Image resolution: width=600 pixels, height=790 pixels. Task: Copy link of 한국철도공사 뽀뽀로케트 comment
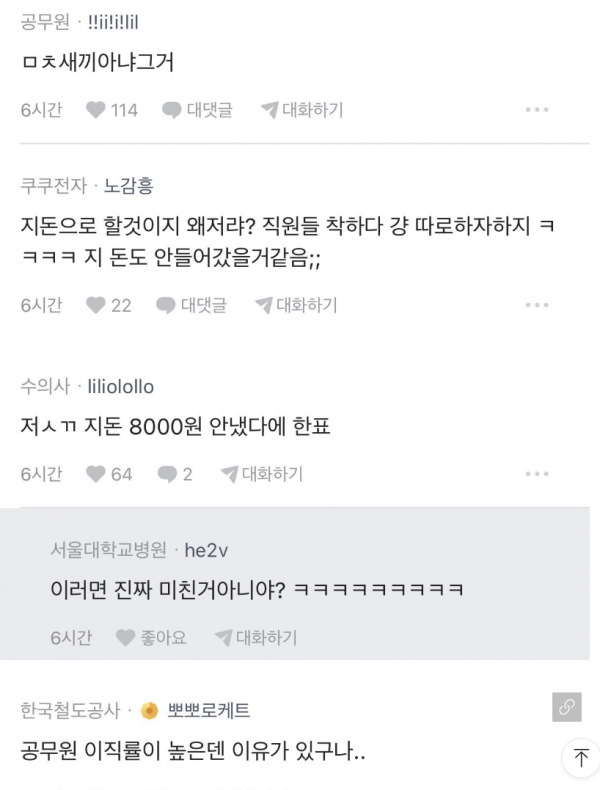coord(567,707)
